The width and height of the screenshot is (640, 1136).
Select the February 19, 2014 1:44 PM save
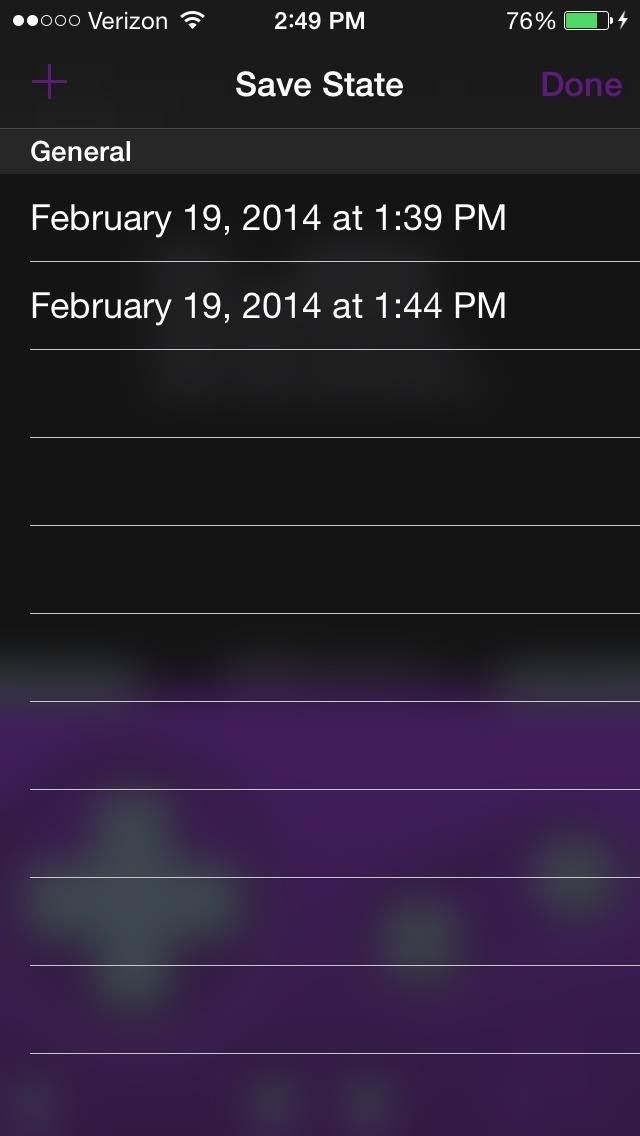[268, 306]
